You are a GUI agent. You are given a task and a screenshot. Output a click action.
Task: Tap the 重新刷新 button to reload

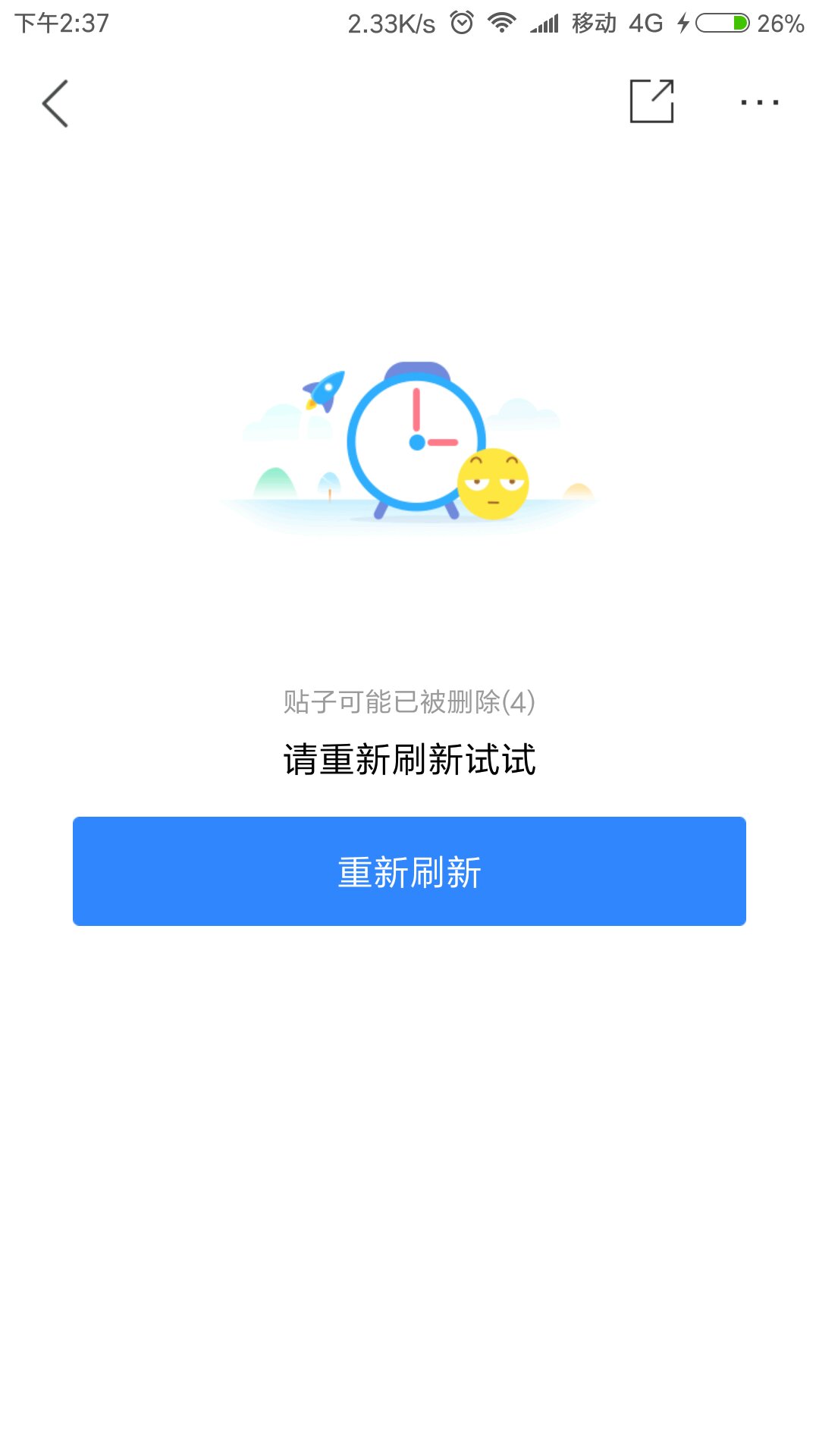point(409,871)
